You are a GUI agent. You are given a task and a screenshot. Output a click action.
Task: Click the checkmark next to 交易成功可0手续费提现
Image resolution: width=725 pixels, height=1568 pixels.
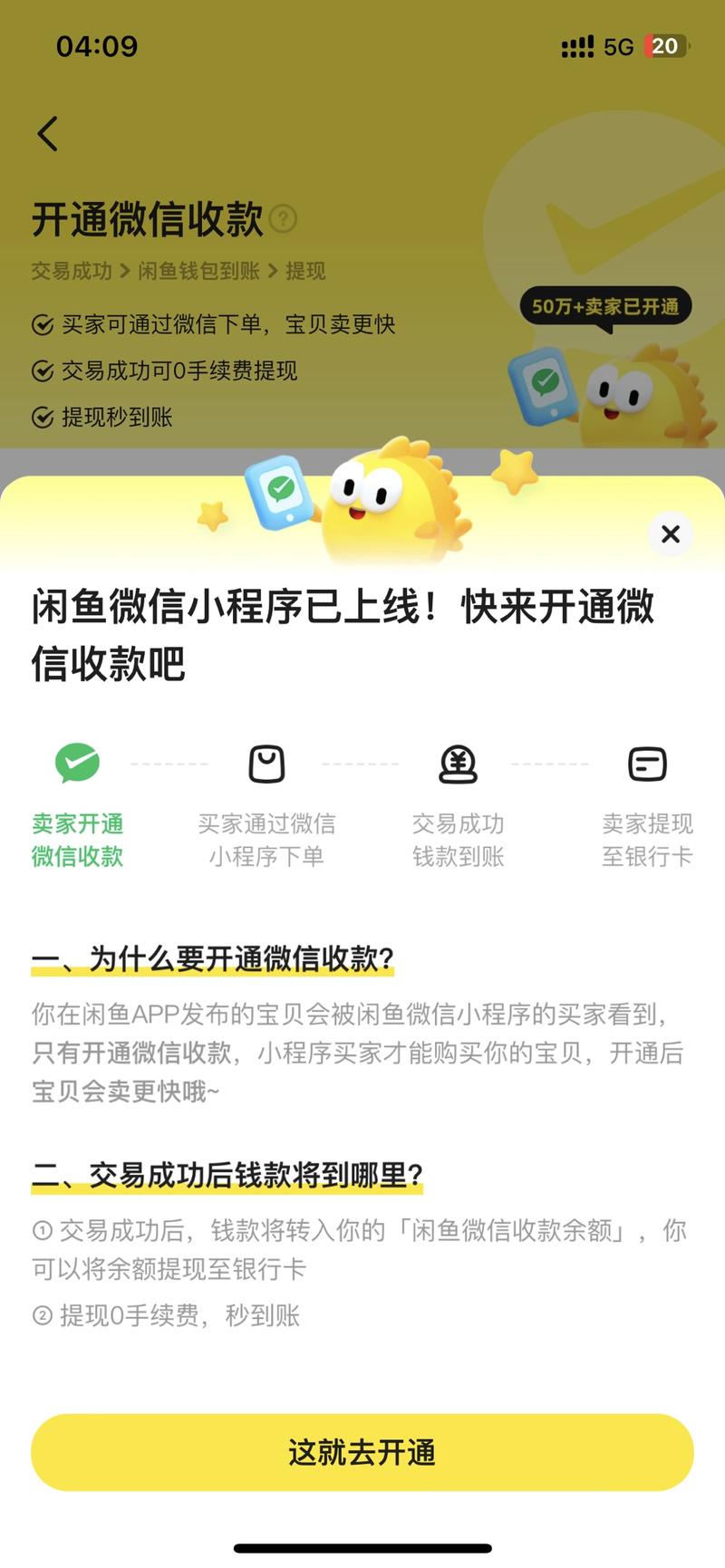pyautogui.click(x=40, y=370)
